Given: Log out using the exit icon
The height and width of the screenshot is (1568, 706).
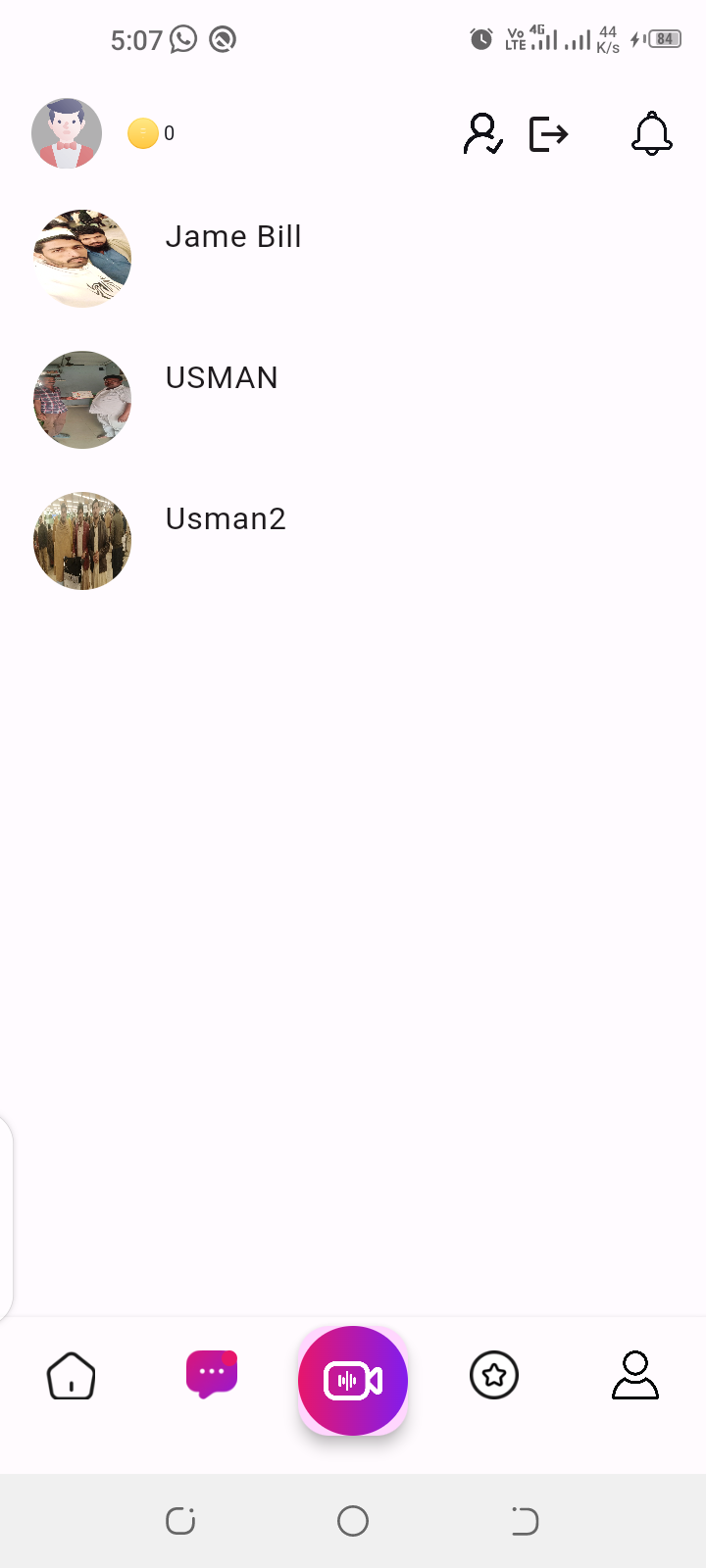Looking at the screenshot, I should pyautogui.click(x=549, y=133).
